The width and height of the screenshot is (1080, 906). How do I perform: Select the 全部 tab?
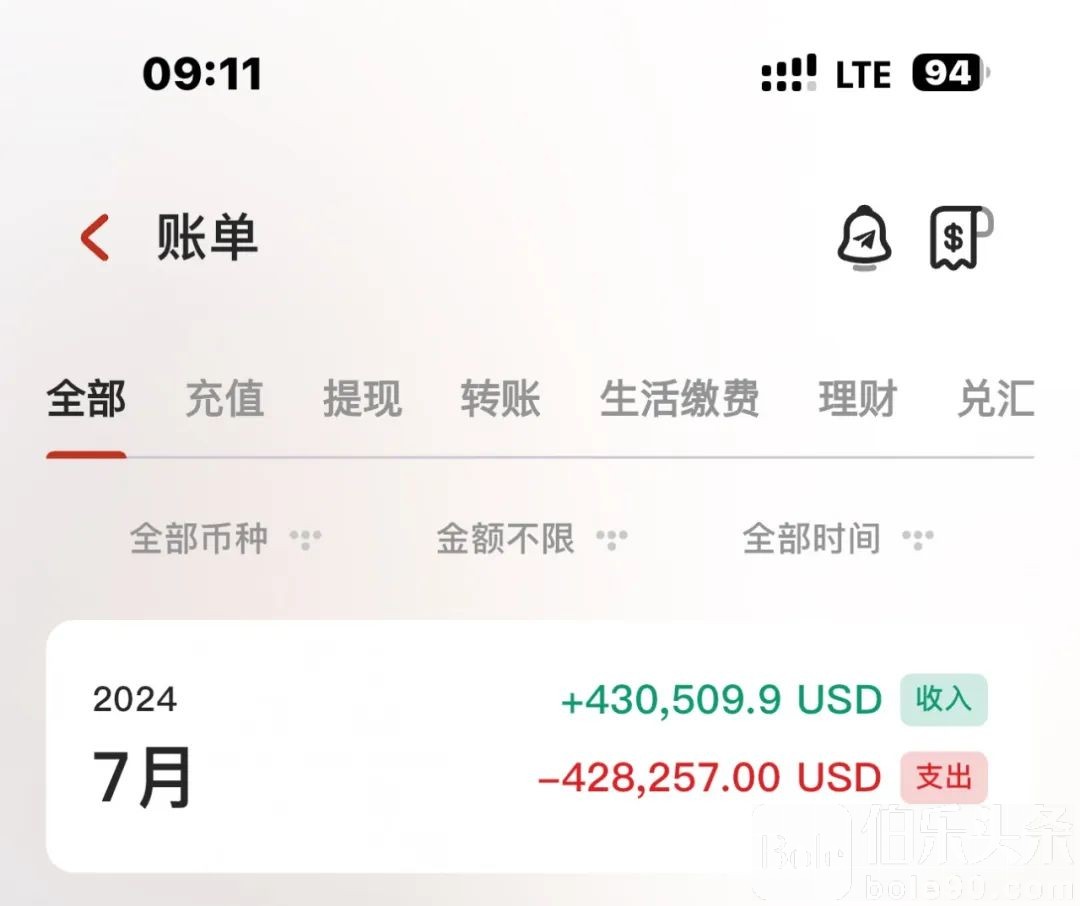[86, 399]
